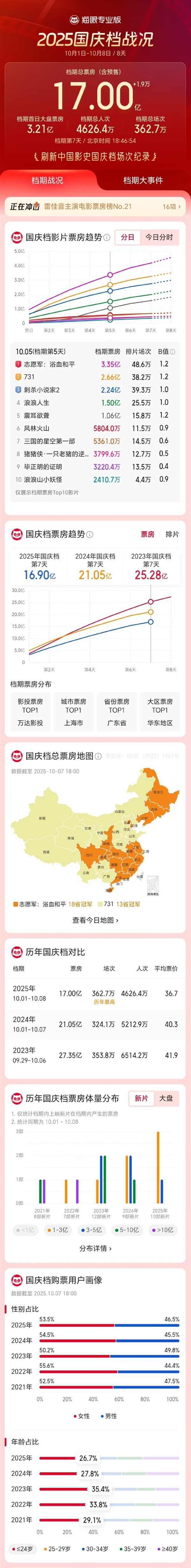This screenshot has width=191, height=1568.
Task: Open the 省份票房TOP1 广东省 card
Action: 117,711
